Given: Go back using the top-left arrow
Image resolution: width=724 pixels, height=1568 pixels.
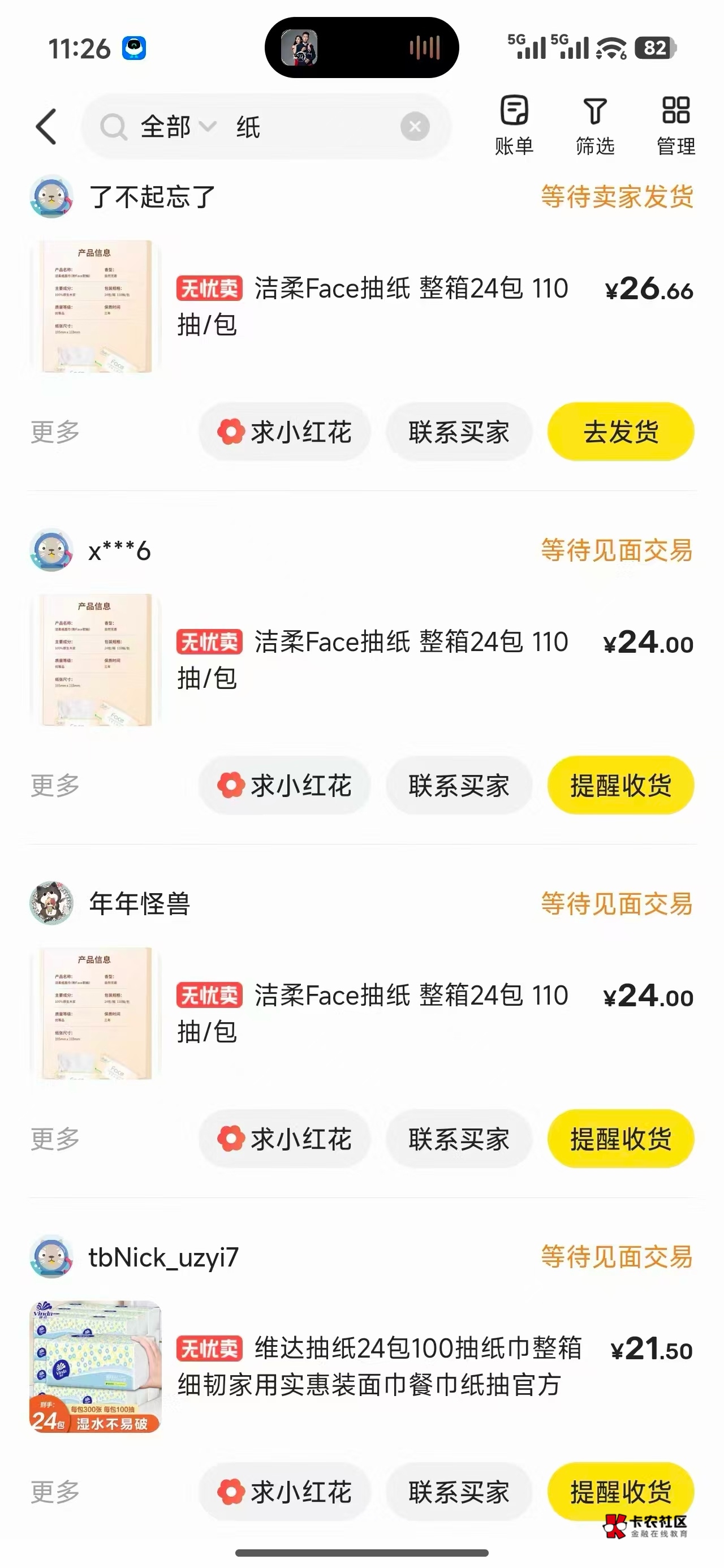Looking at the screenshot, I should pos(46,127).
